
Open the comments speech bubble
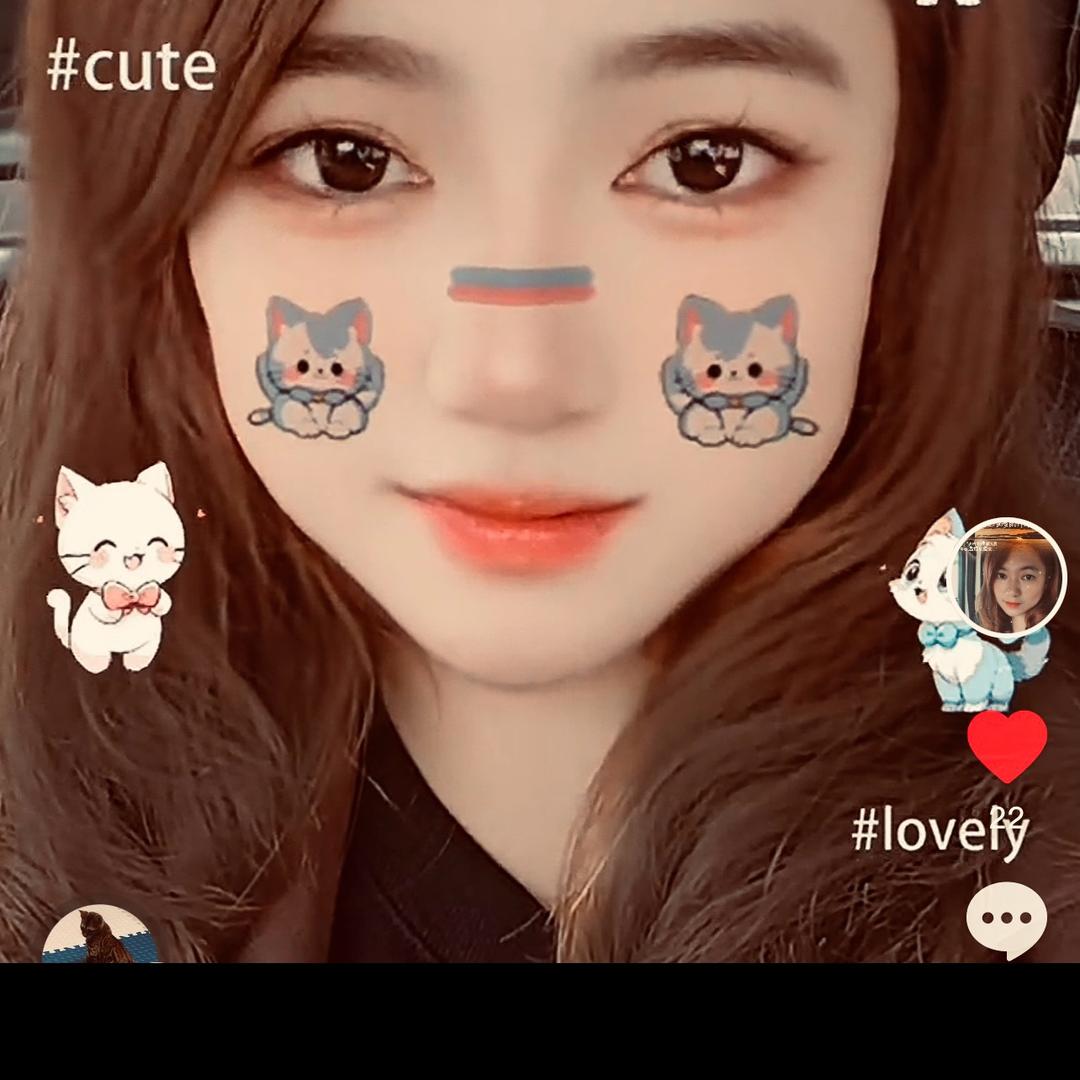1006,919
